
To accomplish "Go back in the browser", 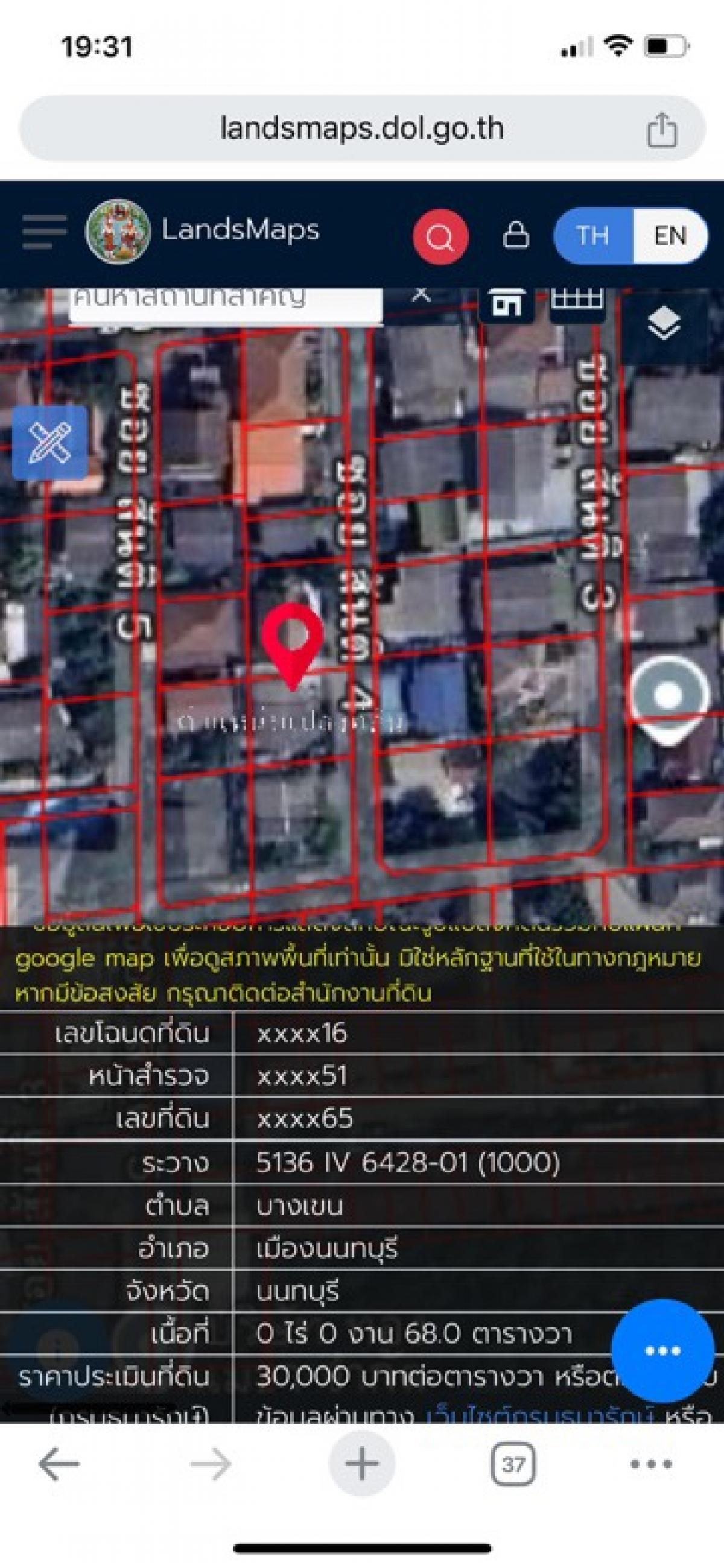I will pyautogui.click(x=60, y=1463).
